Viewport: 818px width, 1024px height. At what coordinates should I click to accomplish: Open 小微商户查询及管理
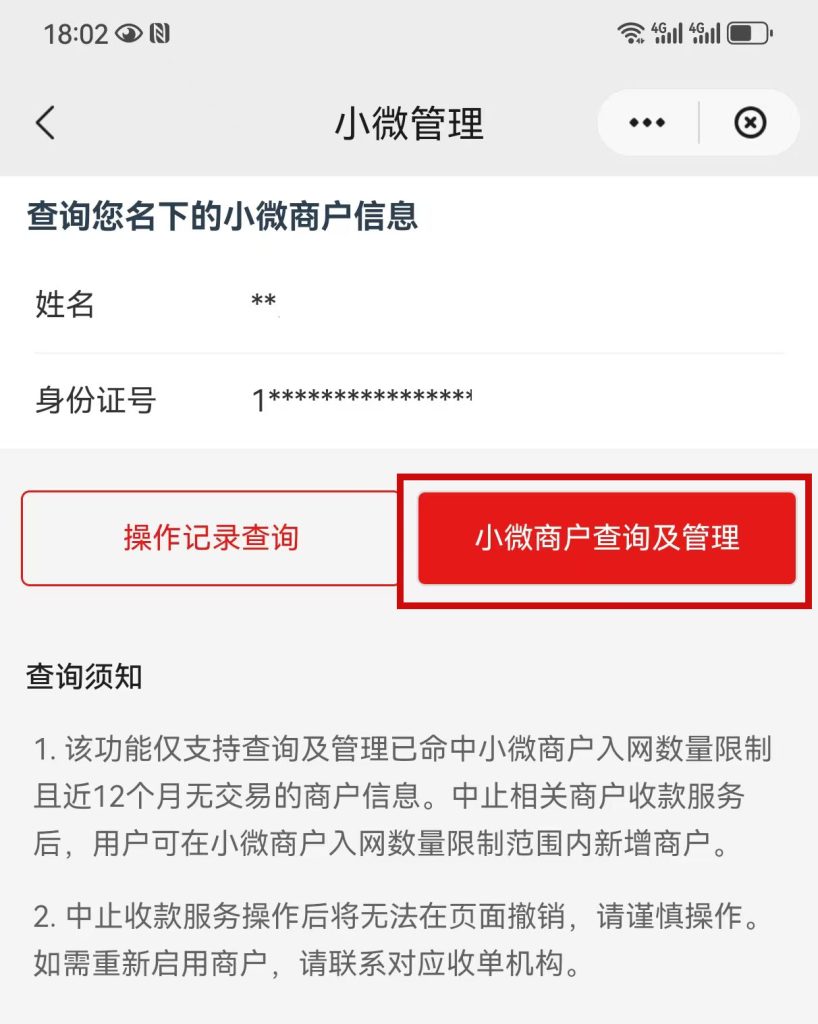[607, 538]
